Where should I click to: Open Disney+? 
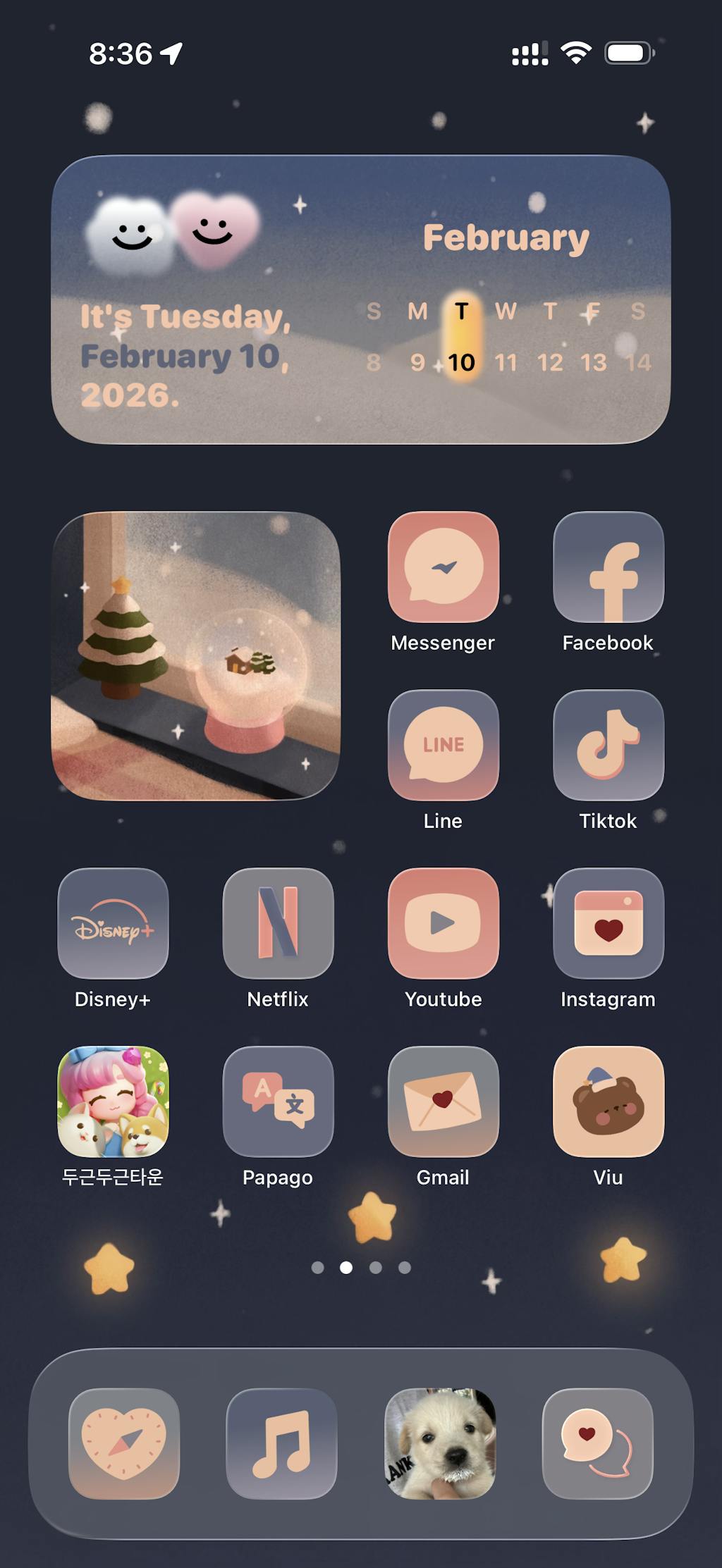point(113,923)
